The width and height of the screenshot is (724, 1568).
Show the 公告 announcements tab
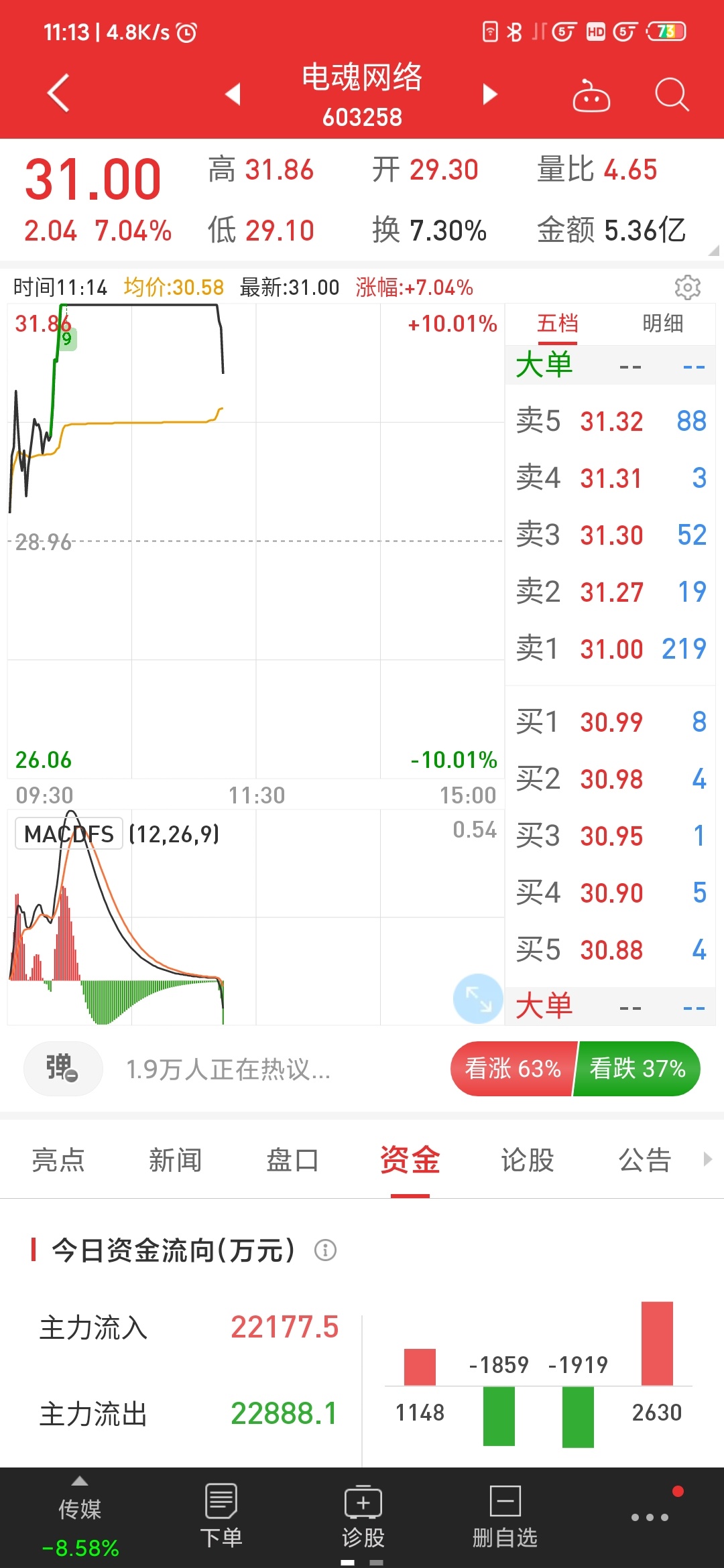[644, 1160]
